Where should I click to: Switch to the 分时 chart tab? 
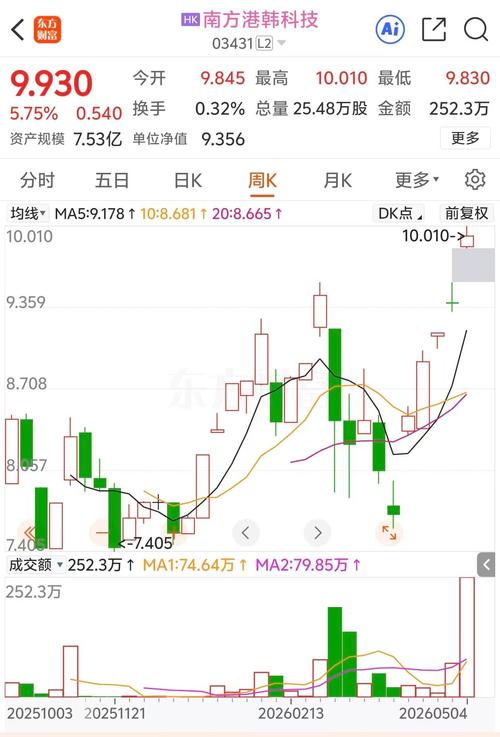click(37, 180)
